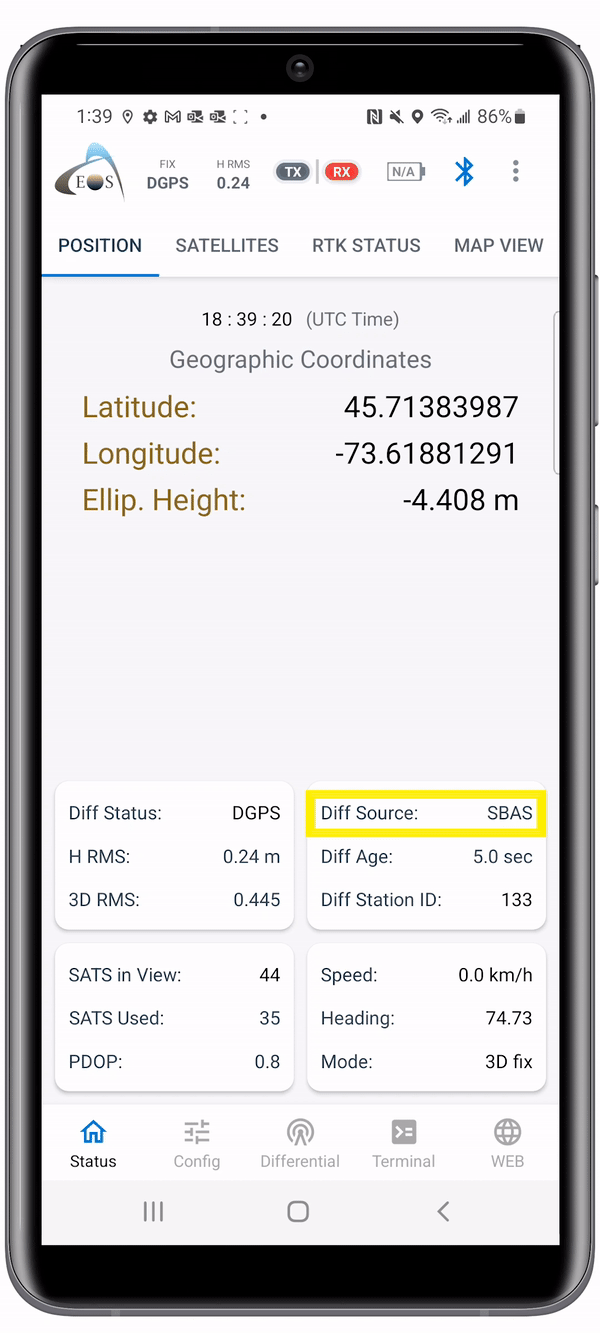Open the Terminal section

point(404,1145)
